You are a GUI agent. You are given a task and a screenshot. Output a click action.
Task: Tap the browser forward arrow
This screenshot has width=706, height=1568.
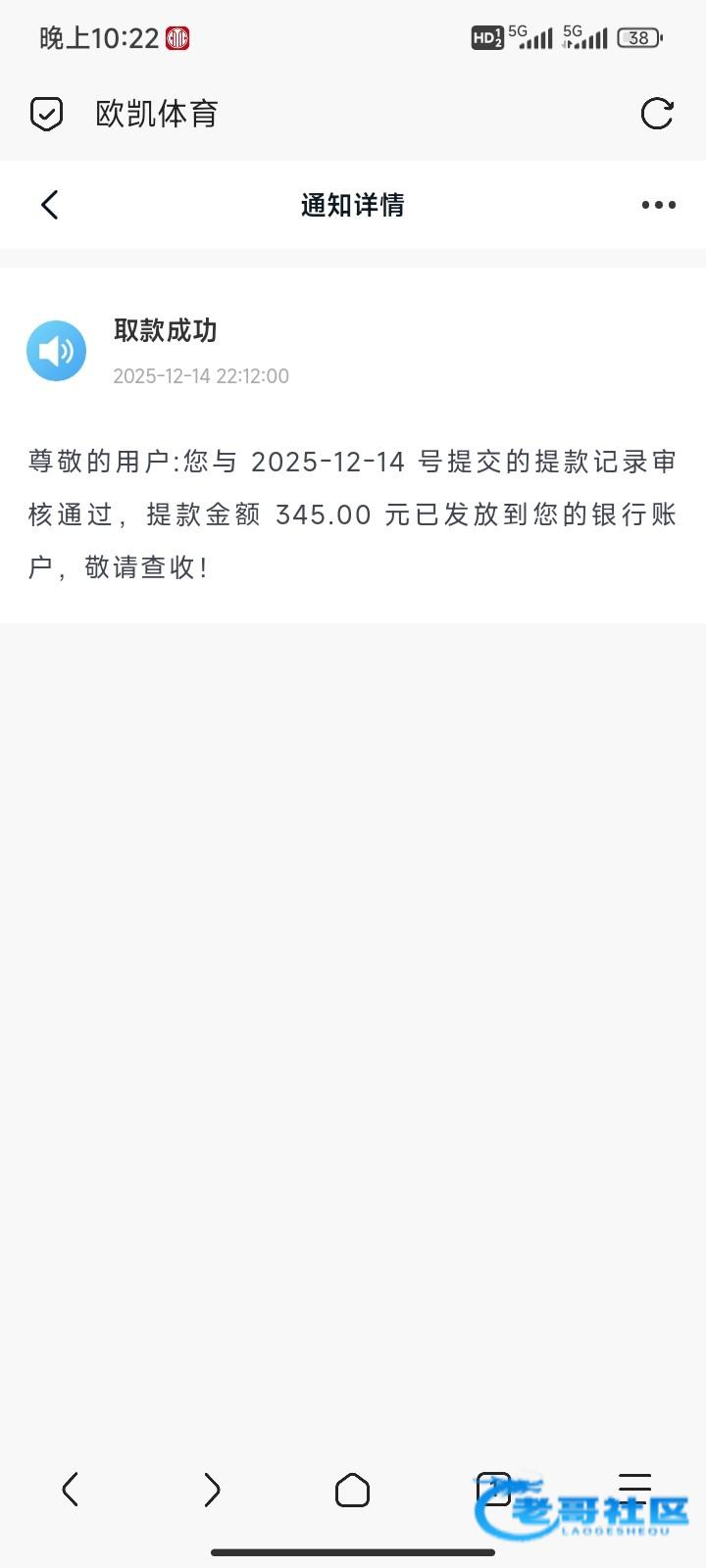coord(212,1490)
